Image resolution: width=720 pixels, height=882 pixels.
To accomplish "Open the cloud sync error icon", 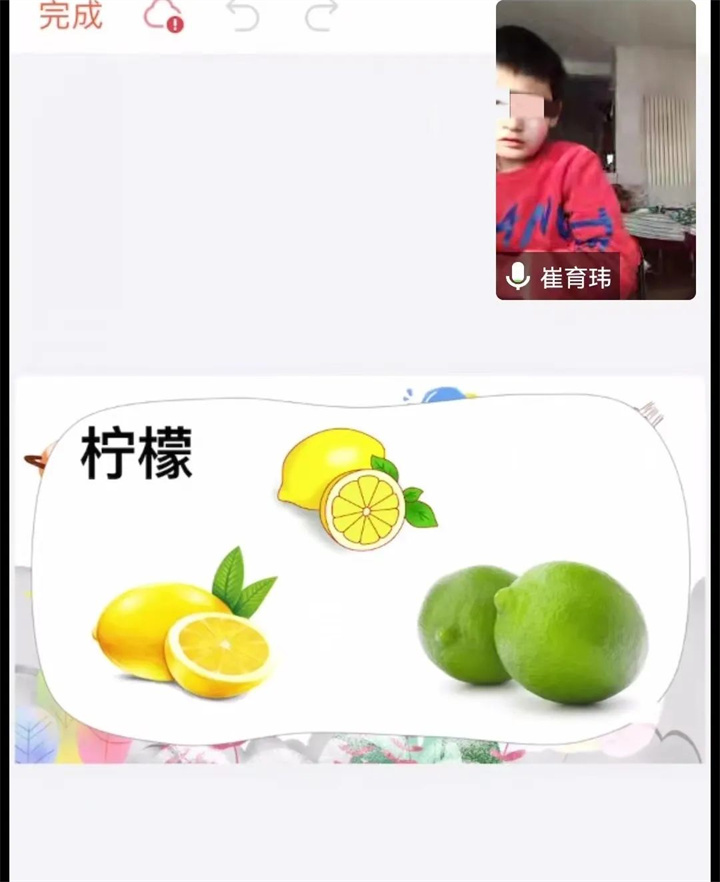I will 163,16.
